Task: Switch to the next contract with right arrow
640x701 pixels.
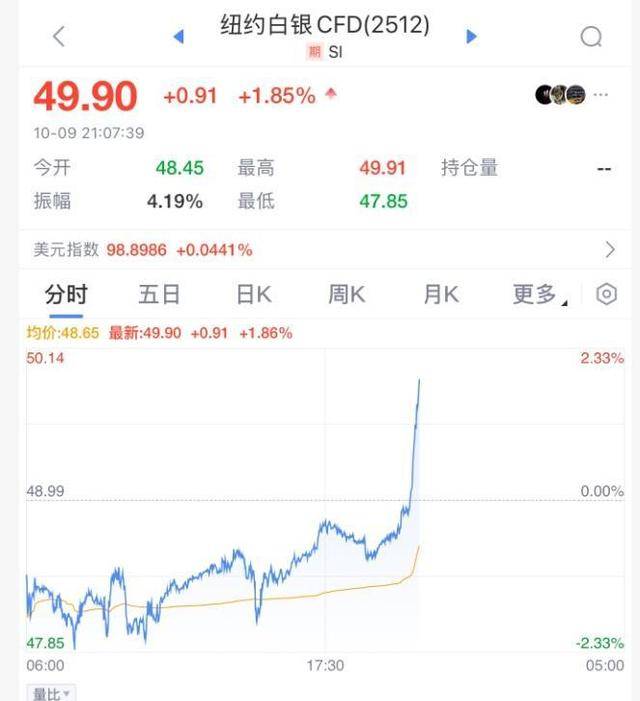Action: 471,37
